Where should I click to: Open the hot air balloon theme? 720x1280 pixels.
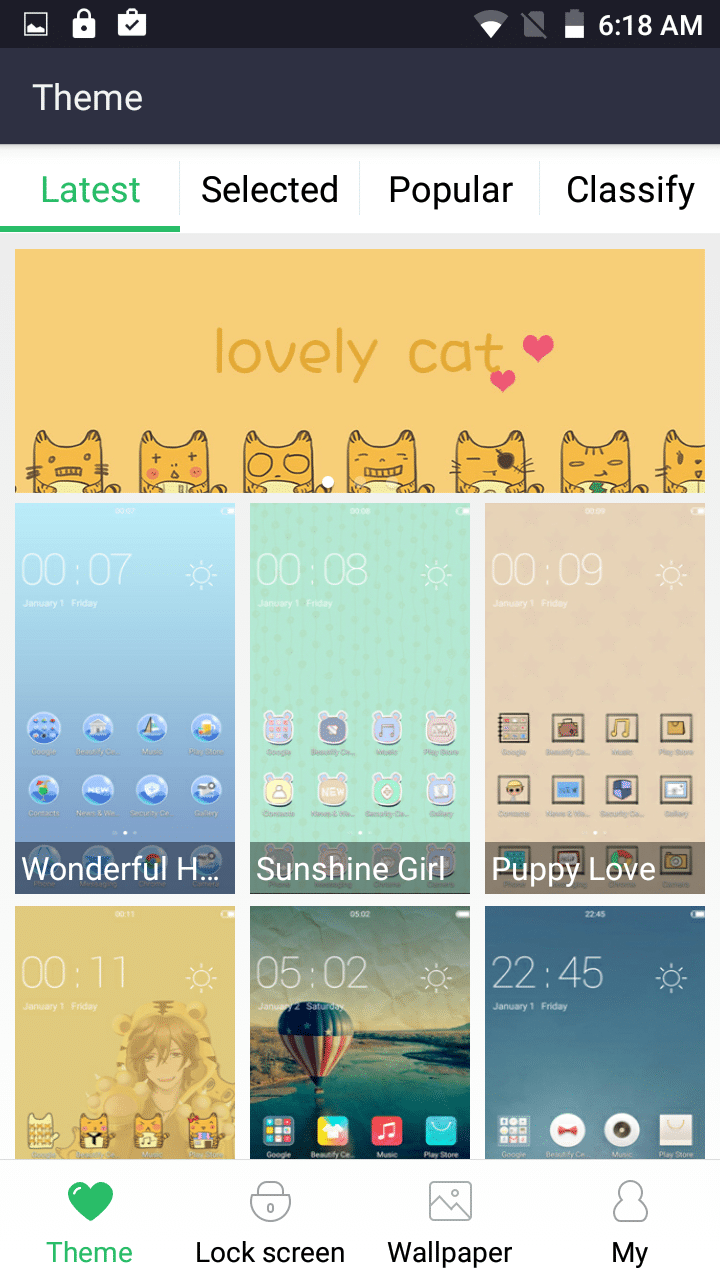[x=360, y=1032]
